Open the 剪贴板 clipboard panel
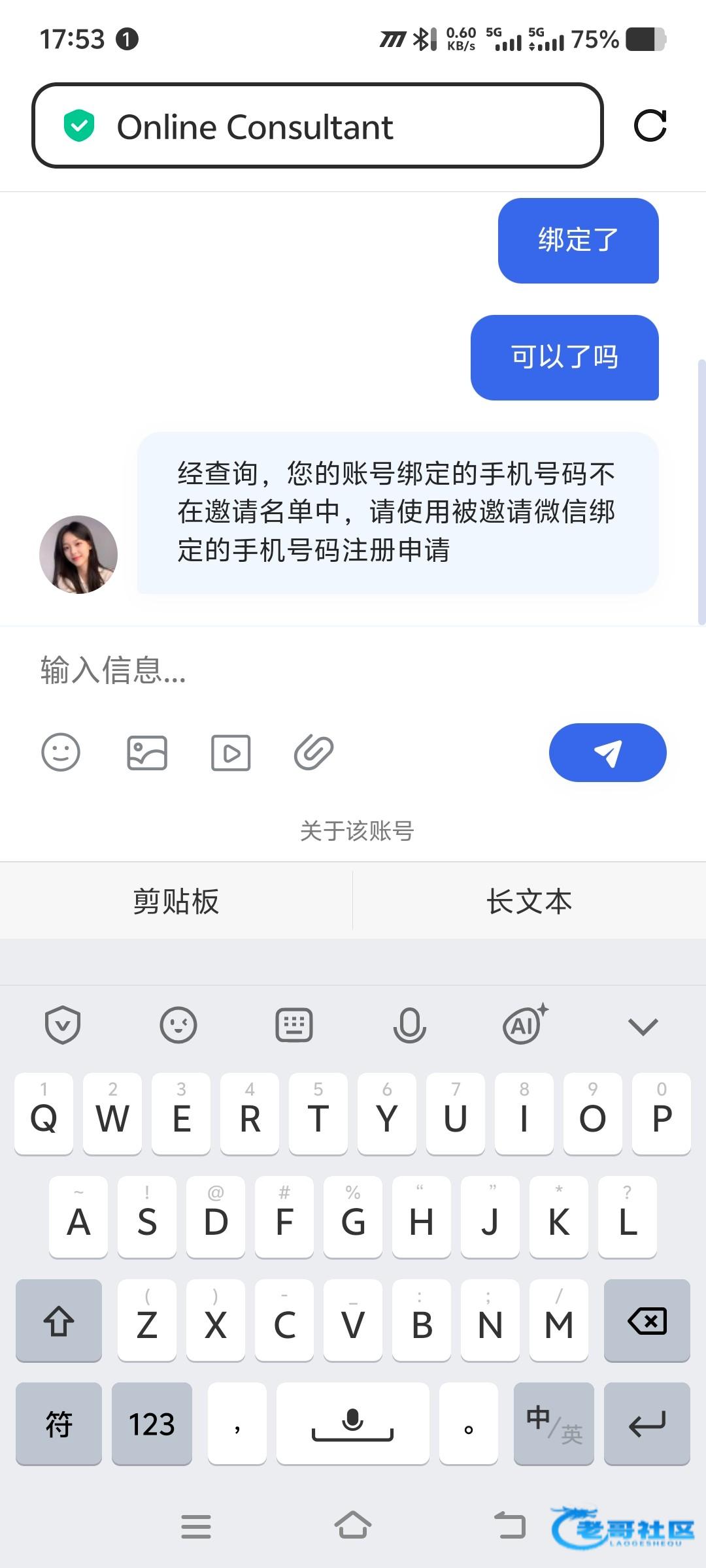The width and height of the screenshot is (706, 1568). pos(176,902)
